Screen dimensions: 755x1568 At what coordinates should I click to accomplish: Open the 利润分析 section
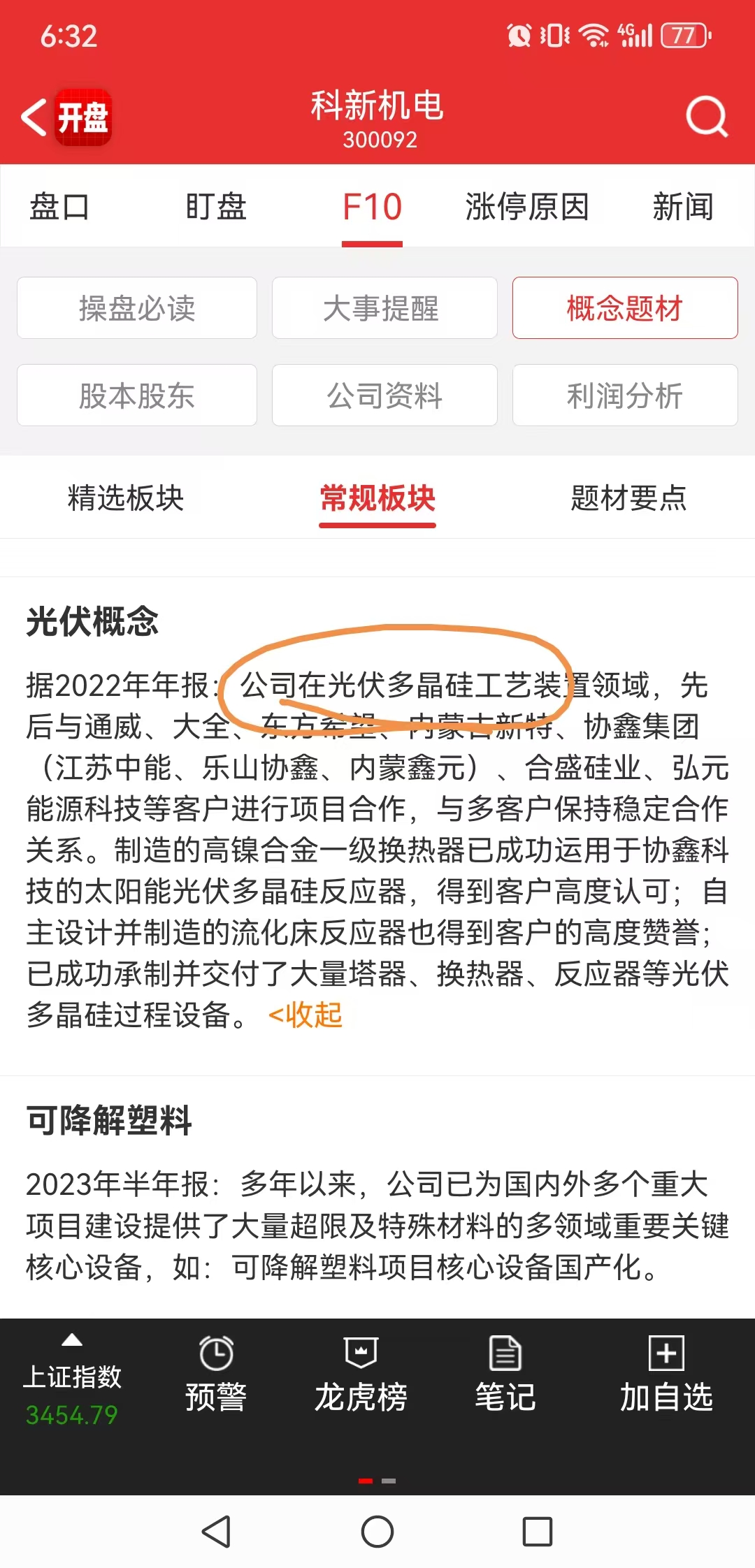click(625, 395)
